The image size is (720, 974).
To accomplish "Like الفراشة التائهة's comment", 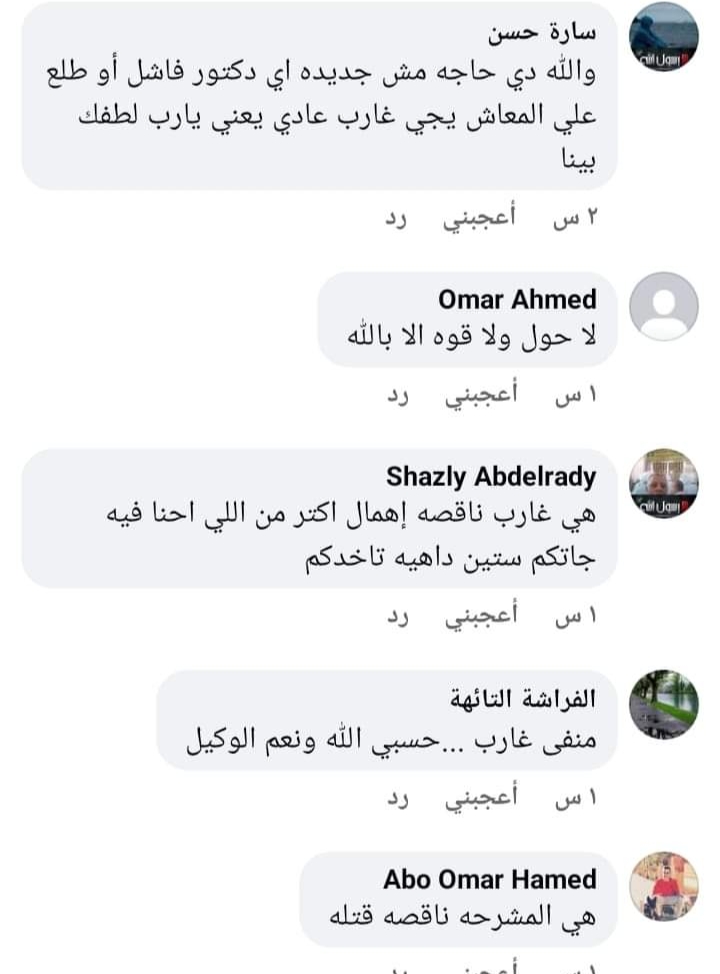I will pos(478,799).
